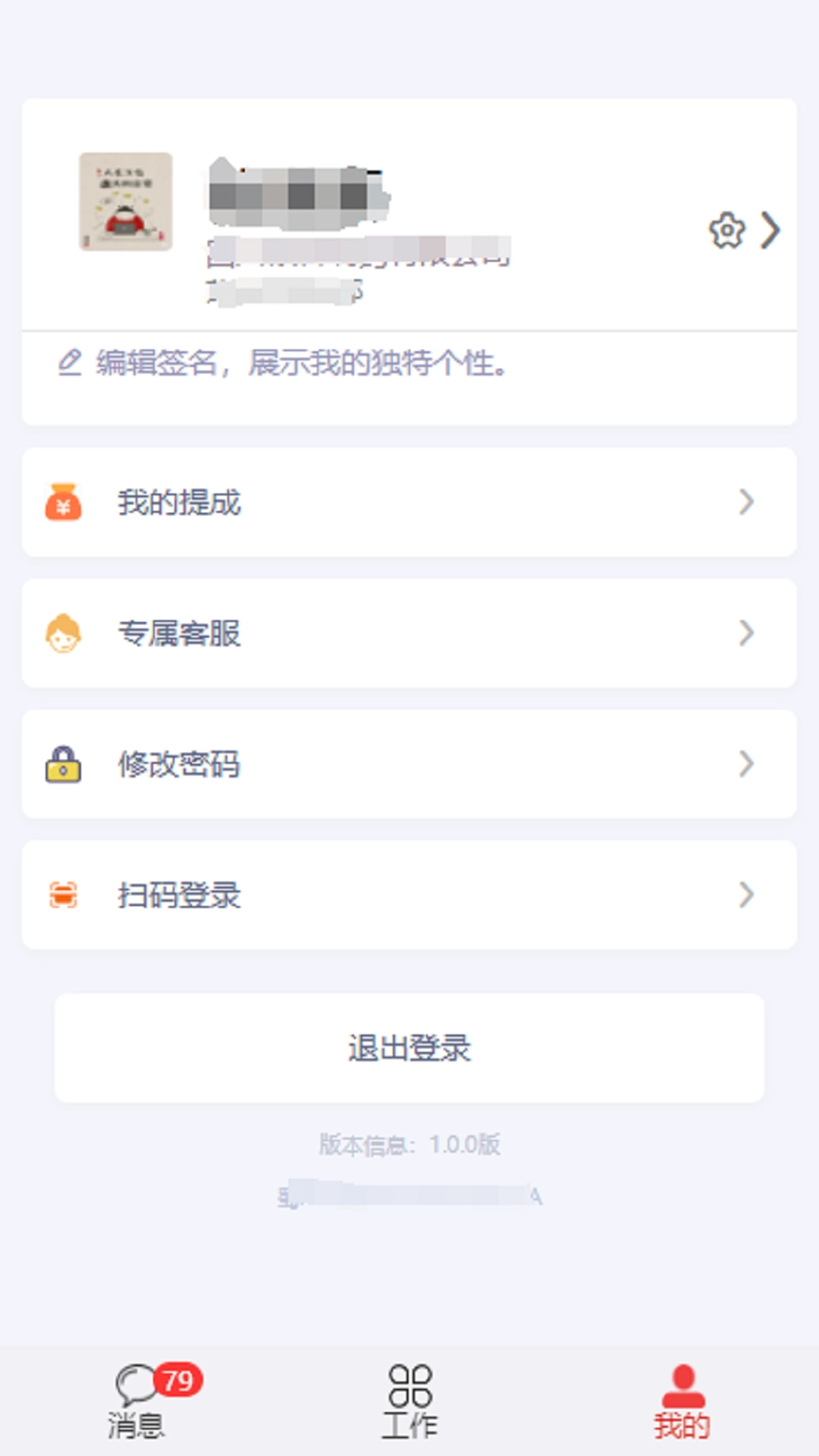Select the 我的 profile tab
This screenshot has height=1456, width=819.
point(682,1401)
